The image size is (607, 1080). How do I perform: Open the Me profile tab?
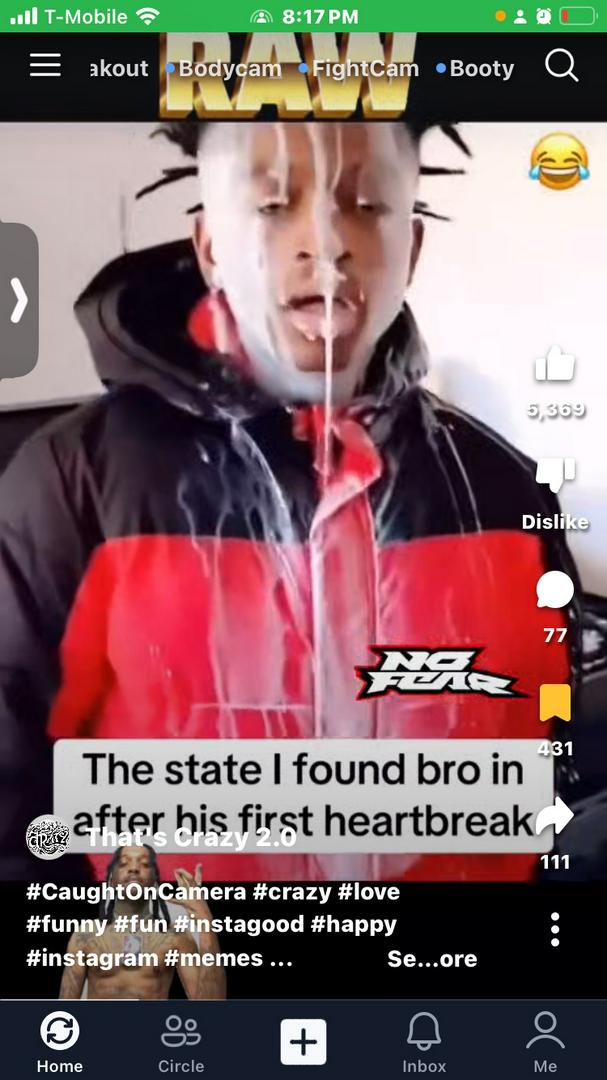point(545,1041)
